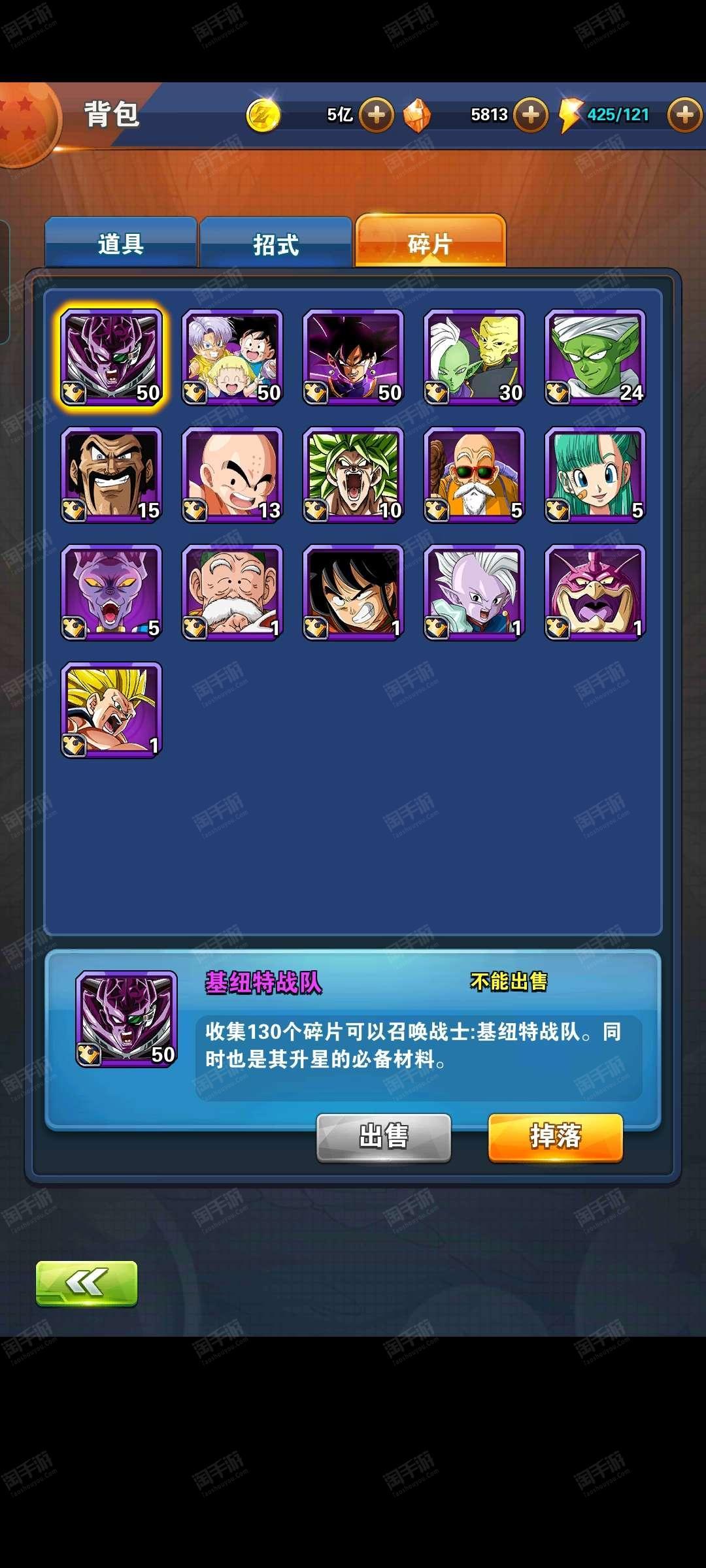Choose the Beerus fragment tile

(111, 593)
